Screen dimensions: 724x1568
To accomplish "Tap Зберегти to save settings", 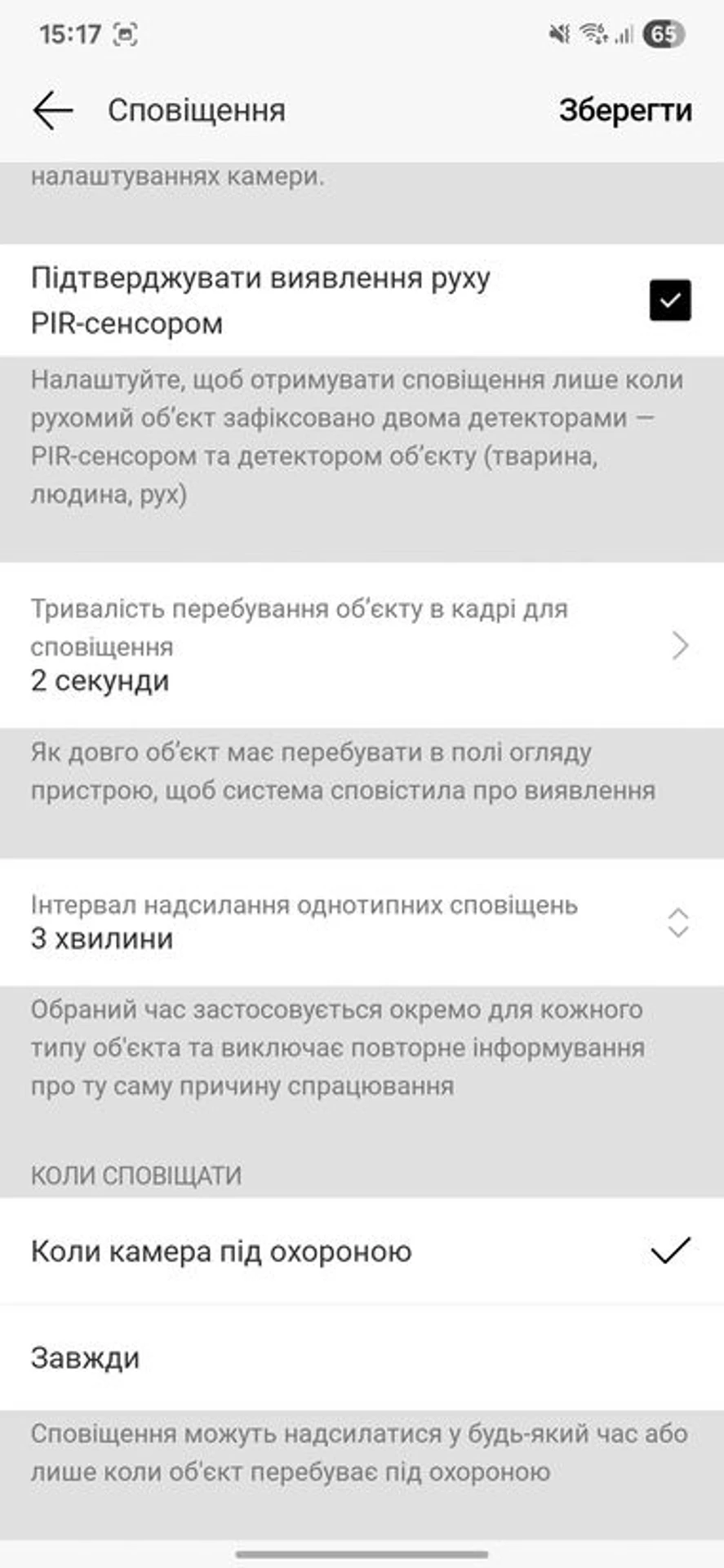I will coord(625,110).
